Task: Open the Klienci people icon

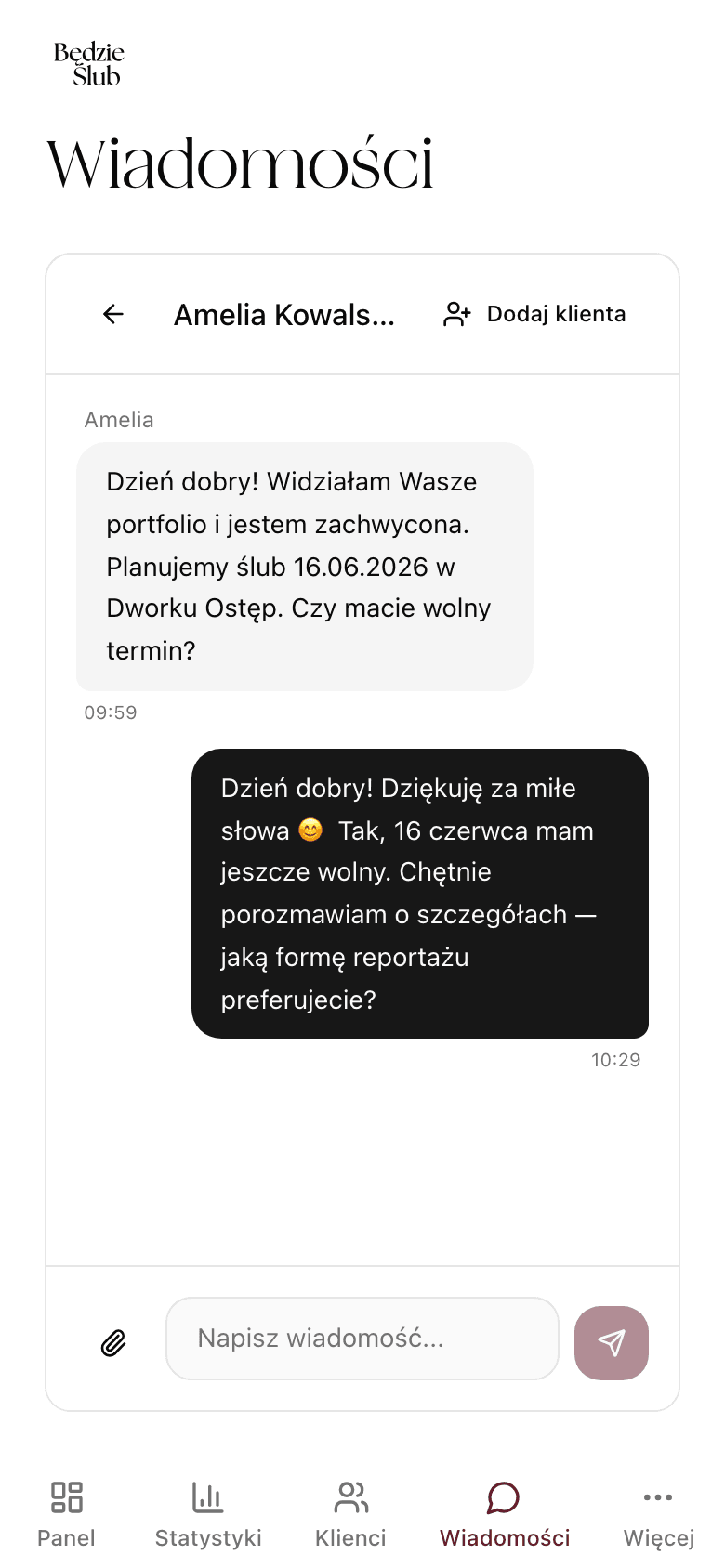Action: [x=350, y=1497]
